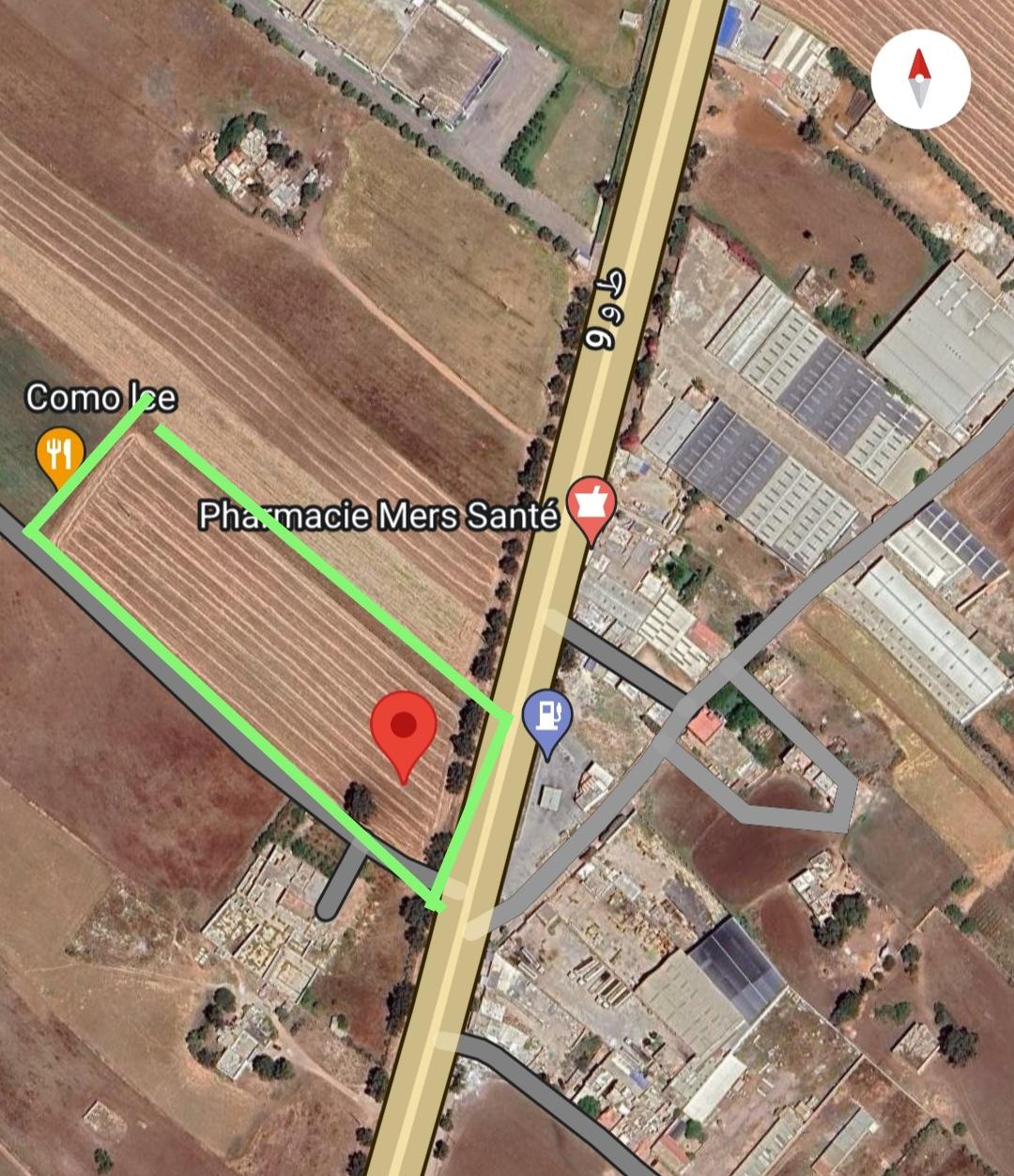Select the Como Ice restaurant marker

point(60,455)
